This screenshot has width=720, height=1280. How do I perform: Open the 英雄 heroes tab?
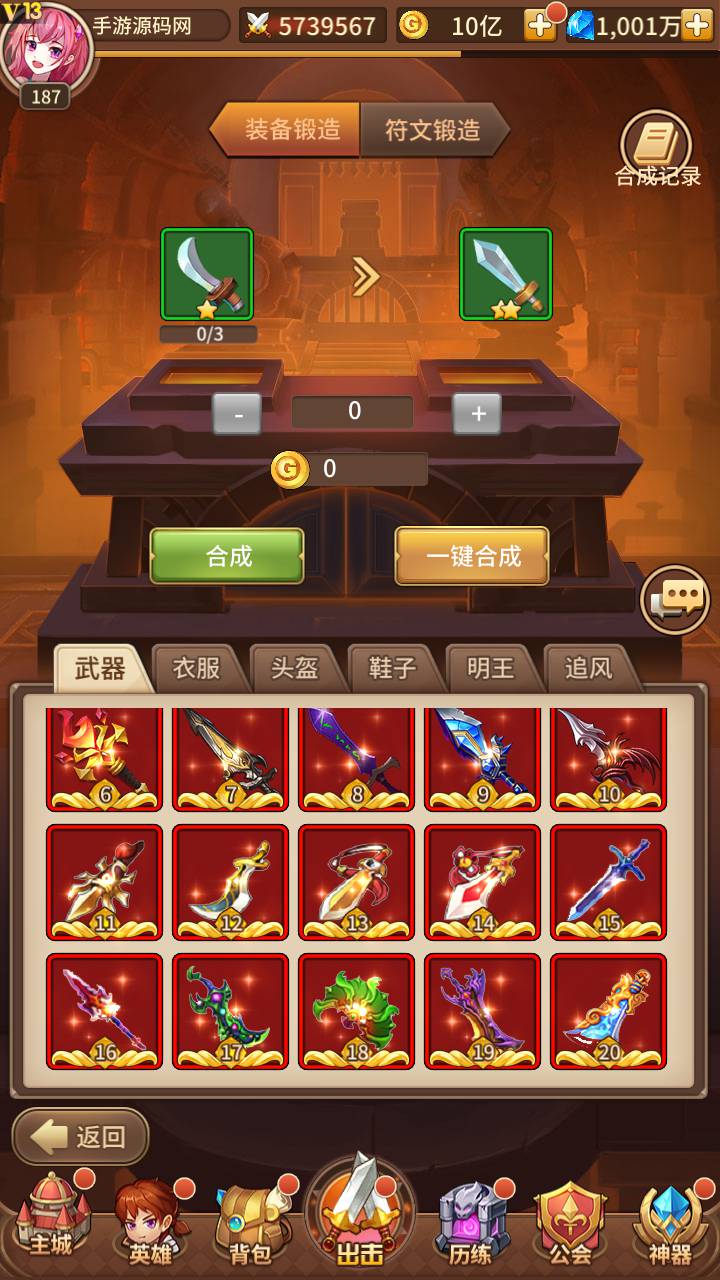pos(150,1220)
